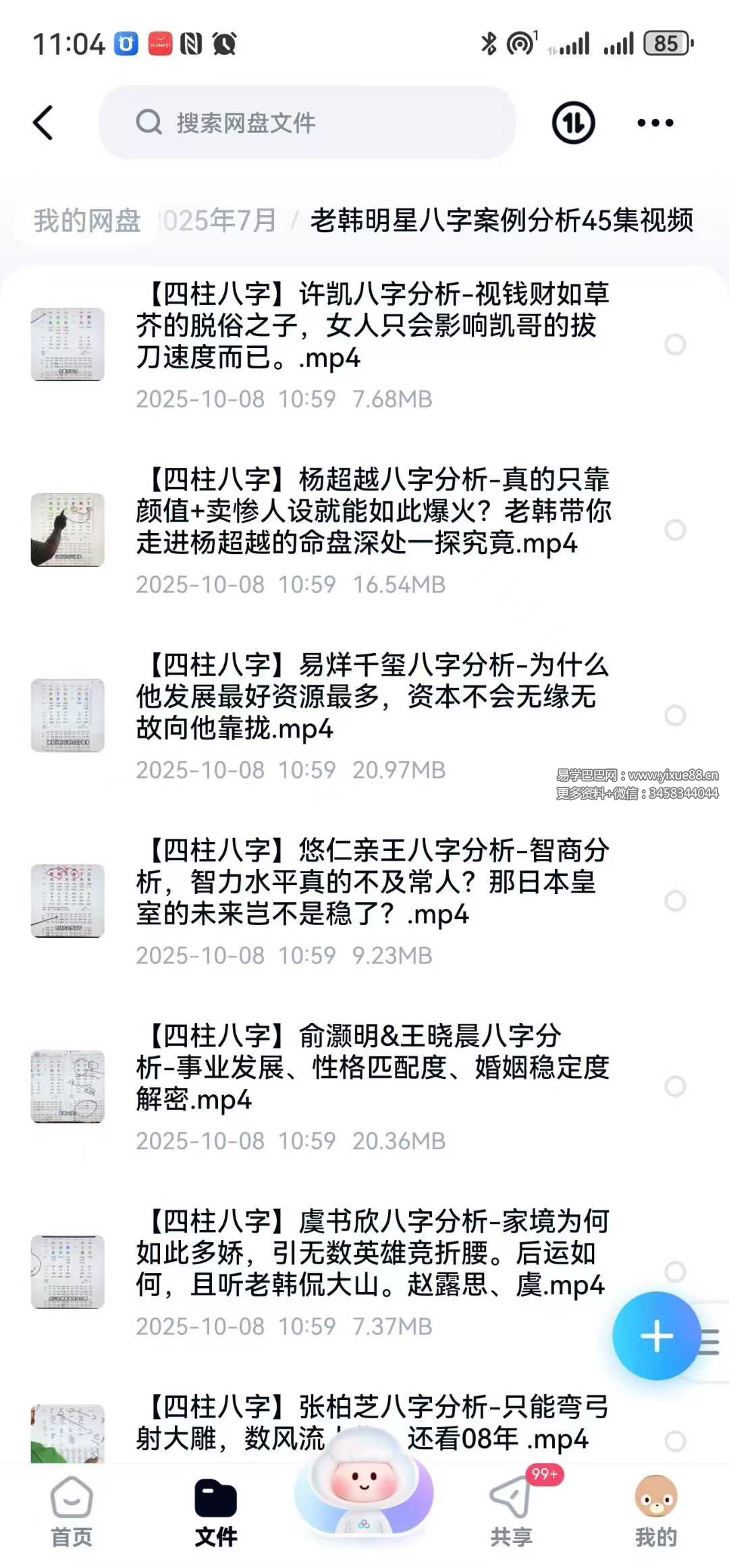Switch to the 我的 tab

pos(655,1511)
